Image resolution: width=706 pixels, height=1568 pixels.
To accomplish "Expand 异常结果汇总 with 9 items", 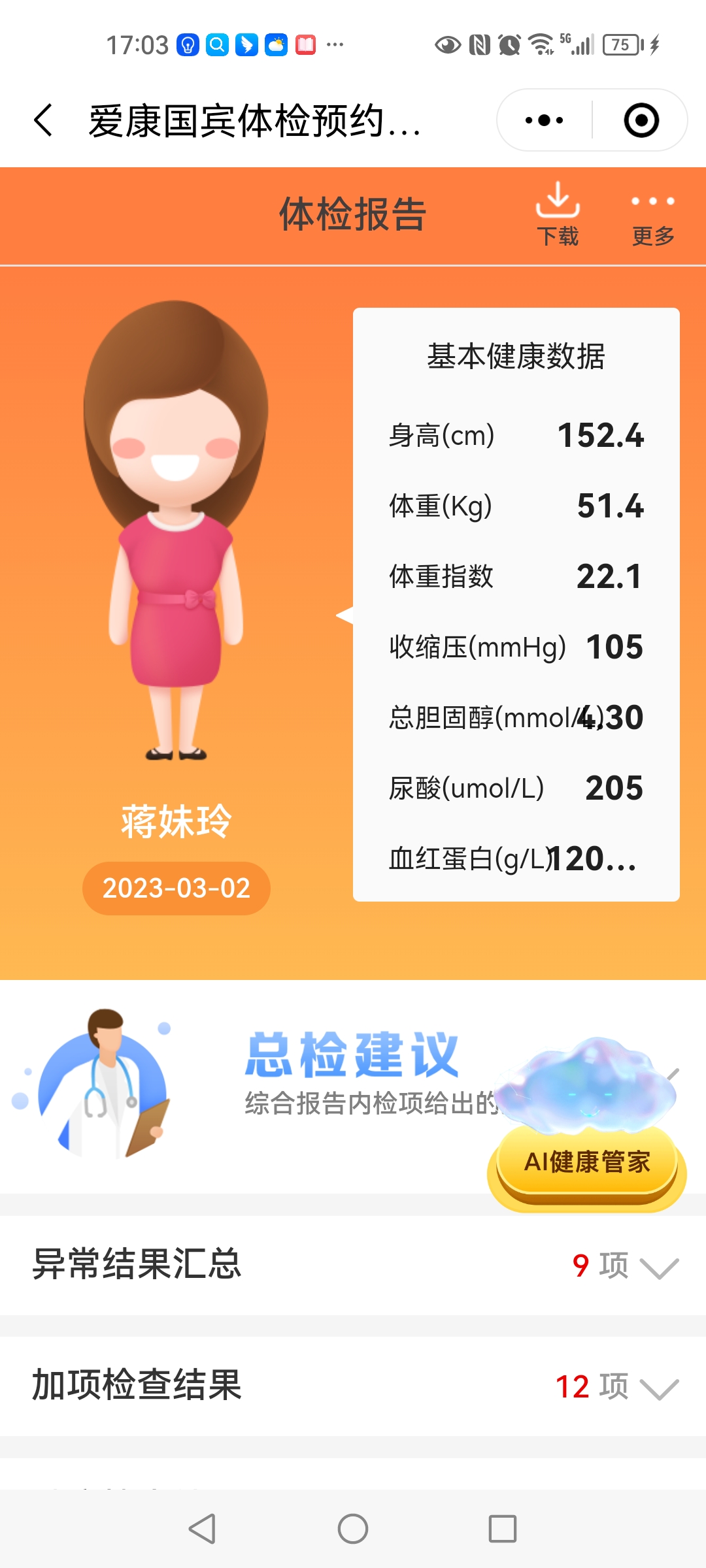I will (x=353, y=1265).
